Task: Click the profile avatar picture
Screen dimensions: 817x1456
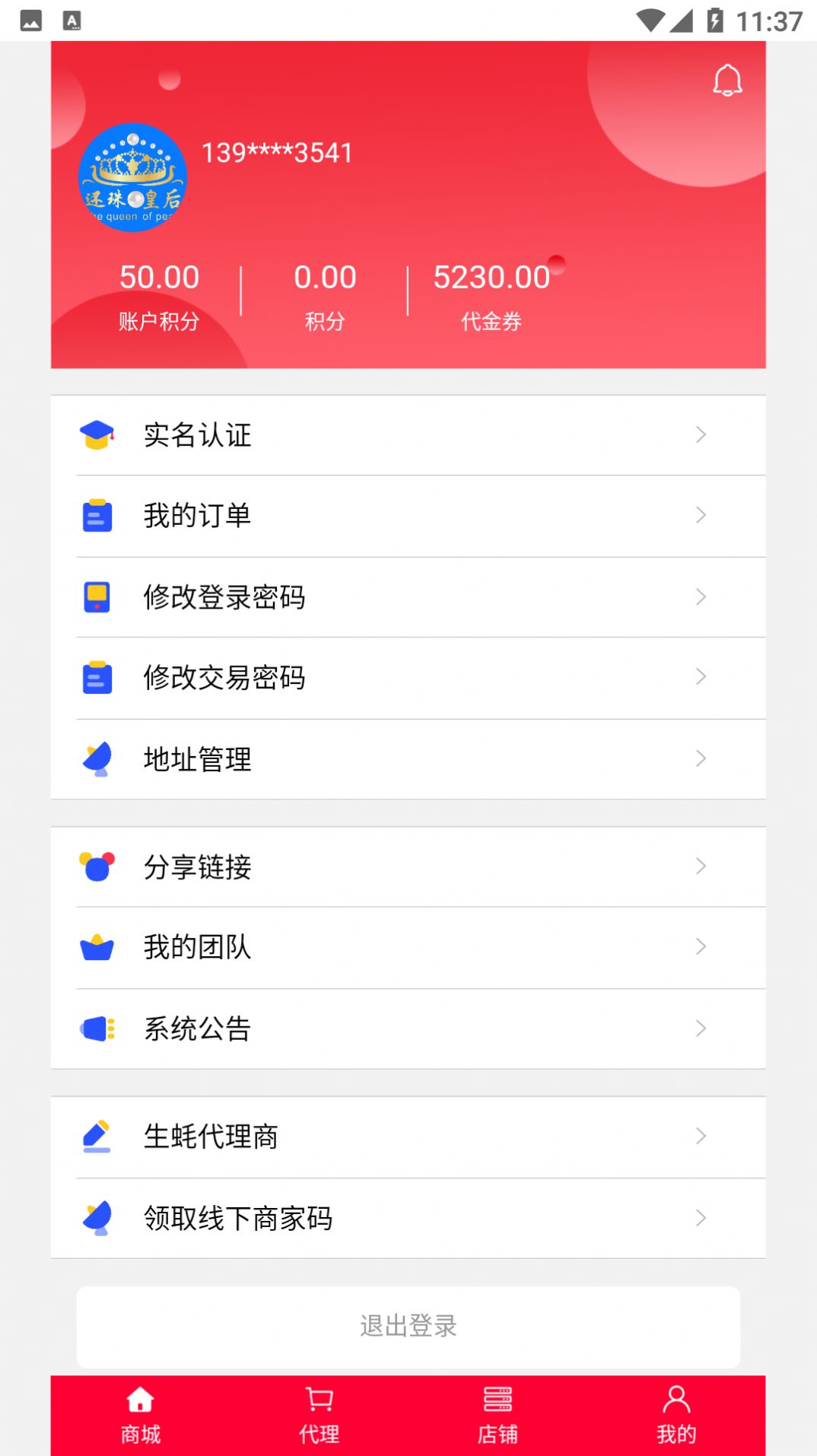Action: [132, 179]
